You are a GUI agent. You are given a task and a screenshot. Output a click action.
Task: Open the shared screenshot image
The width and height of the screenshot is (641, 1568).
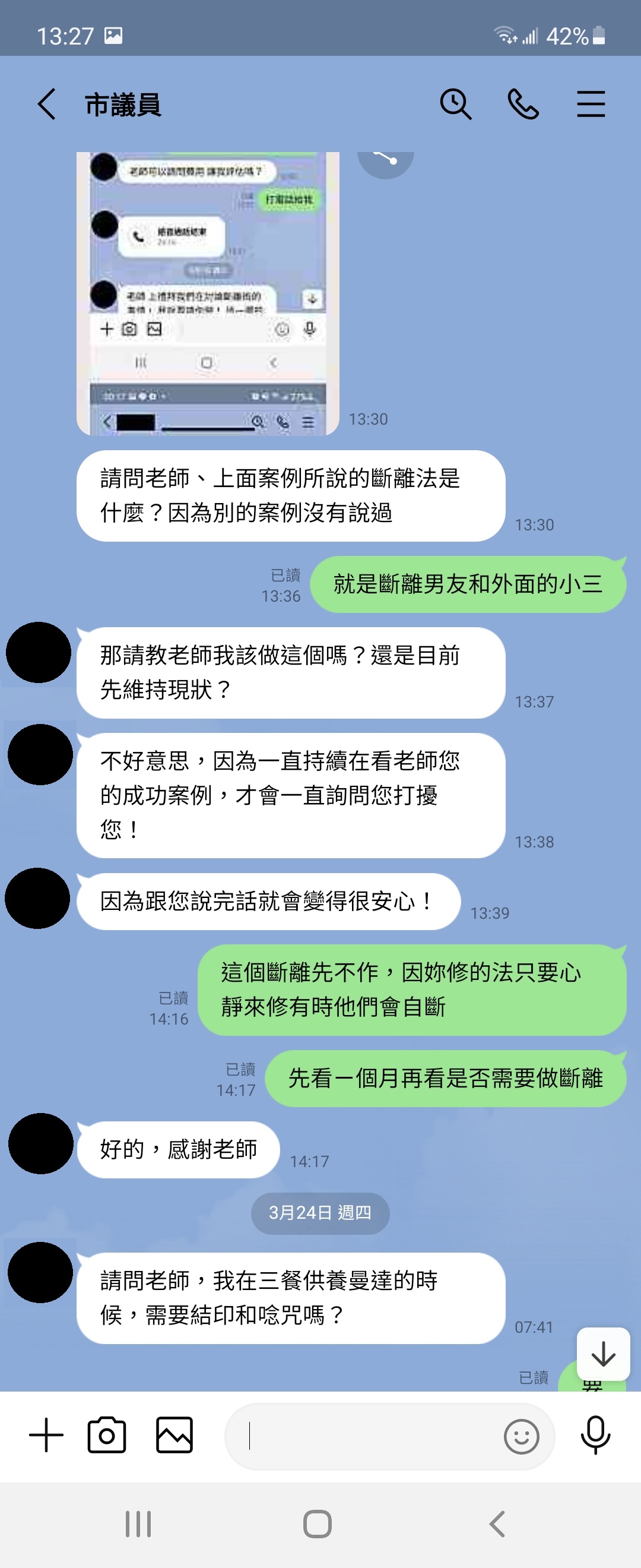click(x=207, y=293)
